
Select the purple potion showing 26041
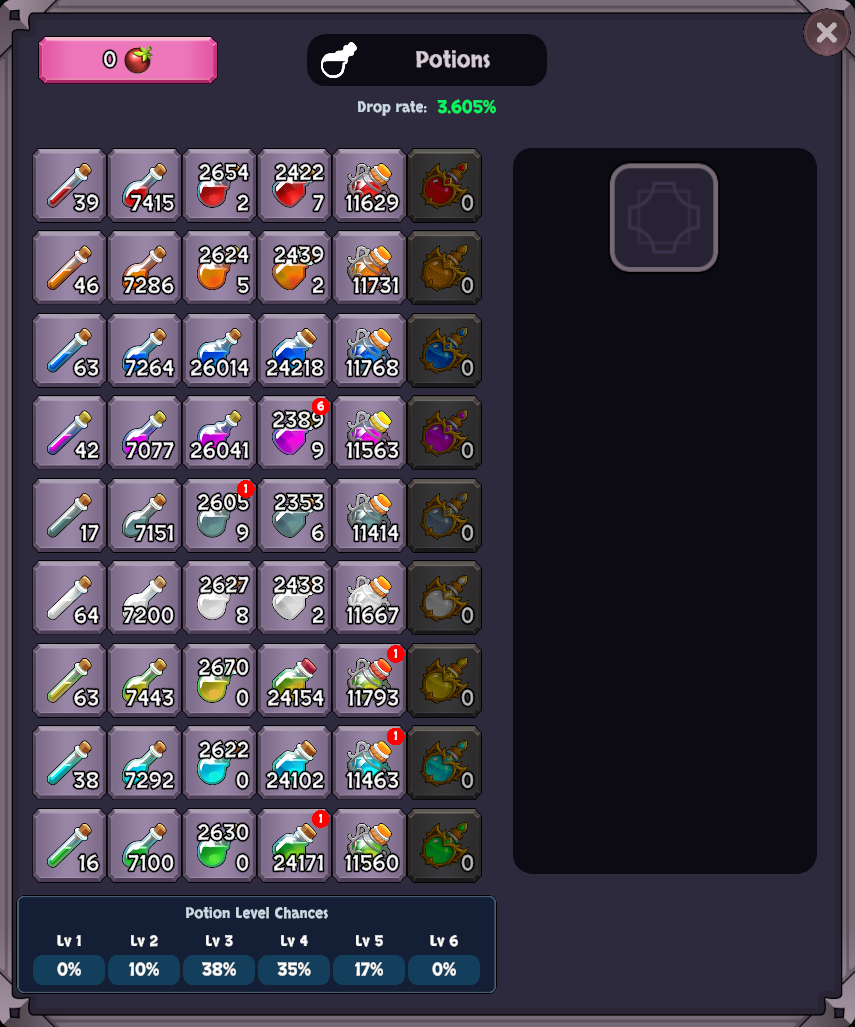(220, 433)
